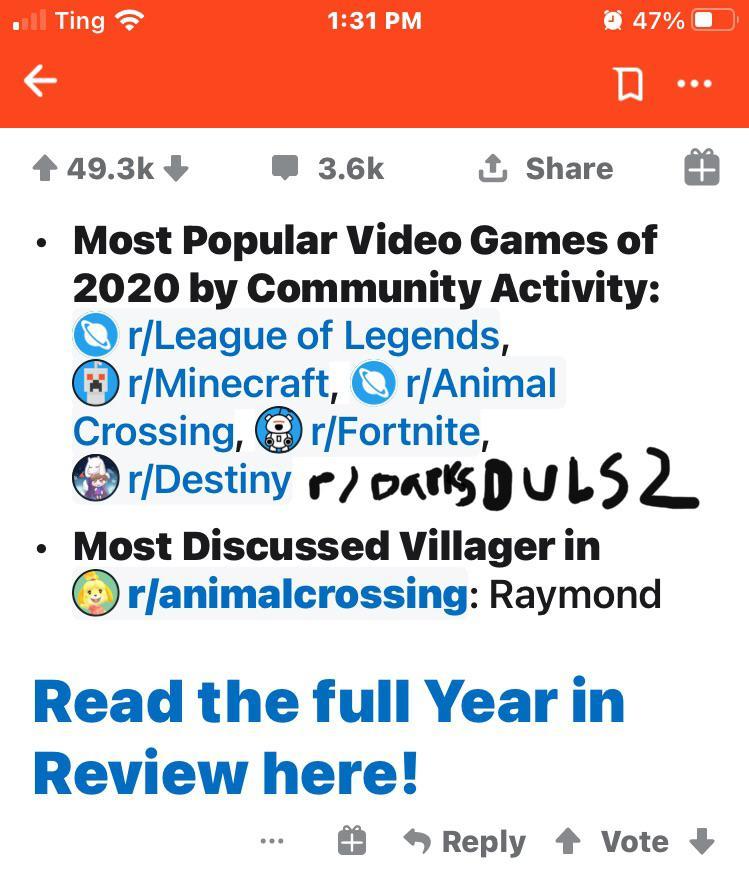Click the r/Destiny community avatar icon

point(95,479)
